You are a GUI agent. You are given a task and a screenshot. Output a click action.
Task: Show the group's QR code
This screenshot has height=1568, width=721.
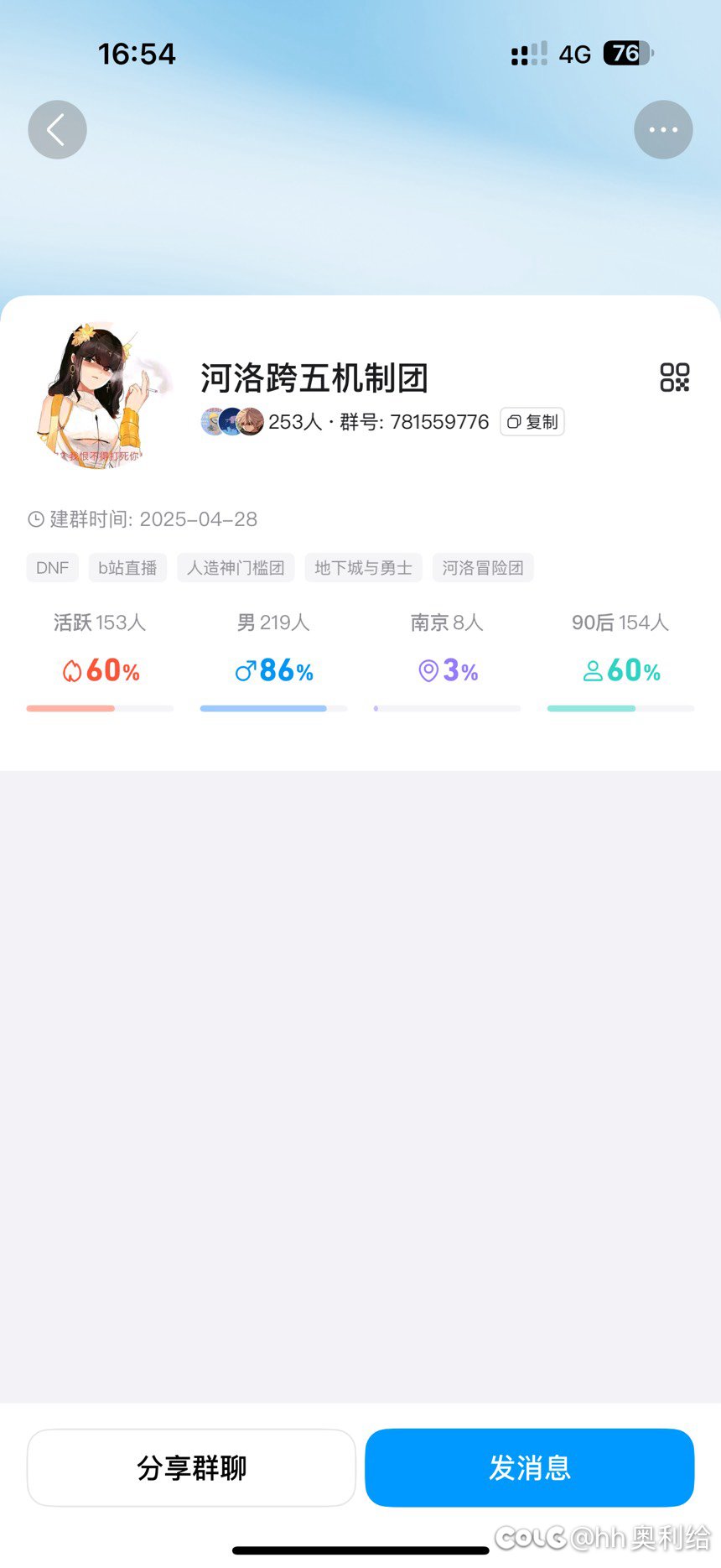tap(674, 378)
